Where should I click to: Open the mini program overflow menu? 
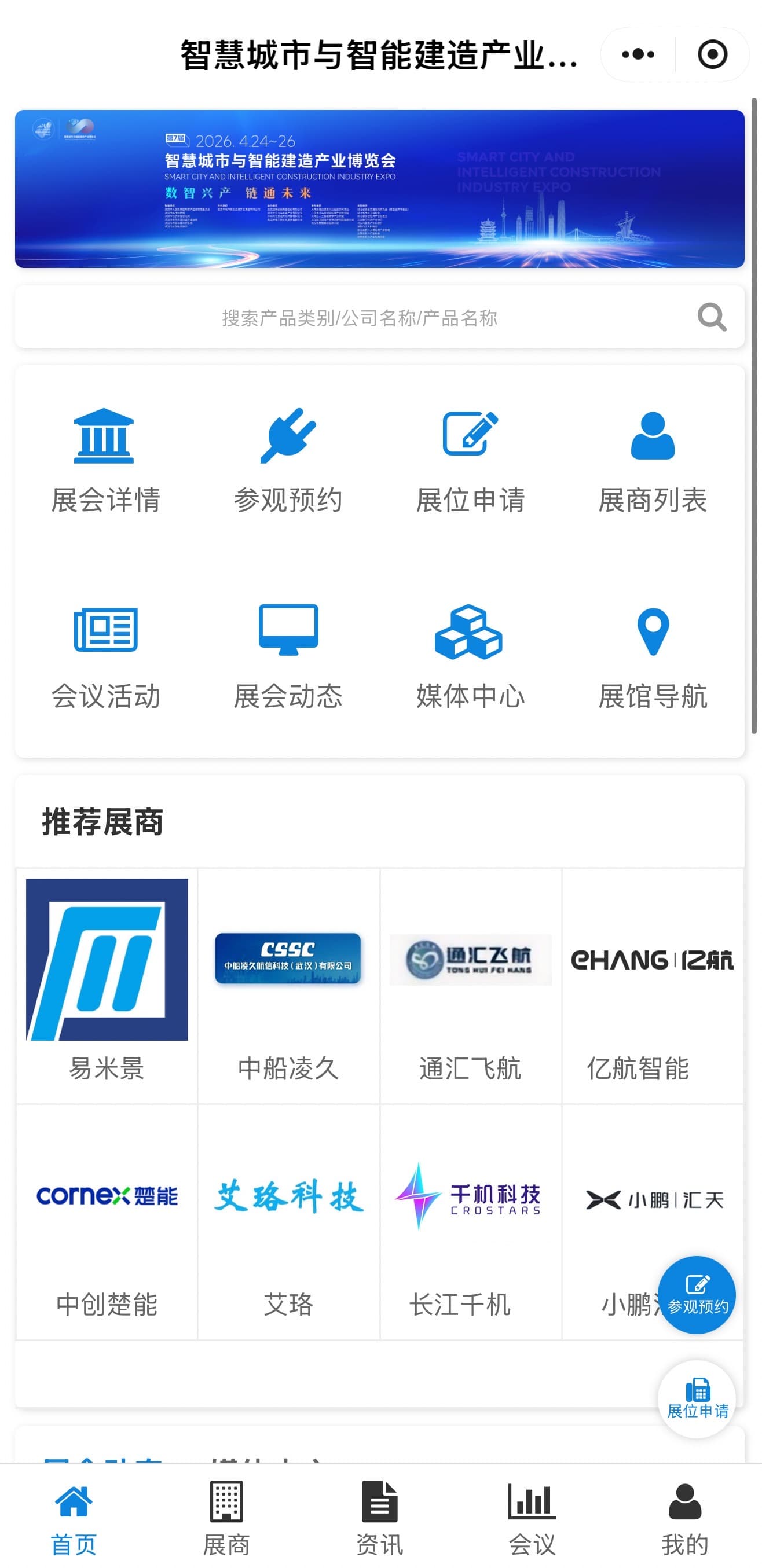pos(638,54)
